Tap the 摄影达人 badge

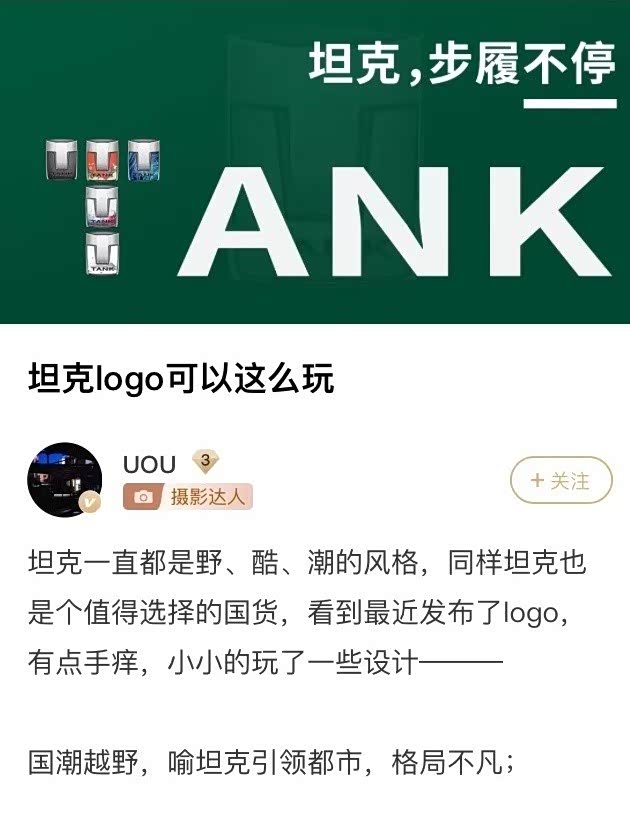coord(188,497)
